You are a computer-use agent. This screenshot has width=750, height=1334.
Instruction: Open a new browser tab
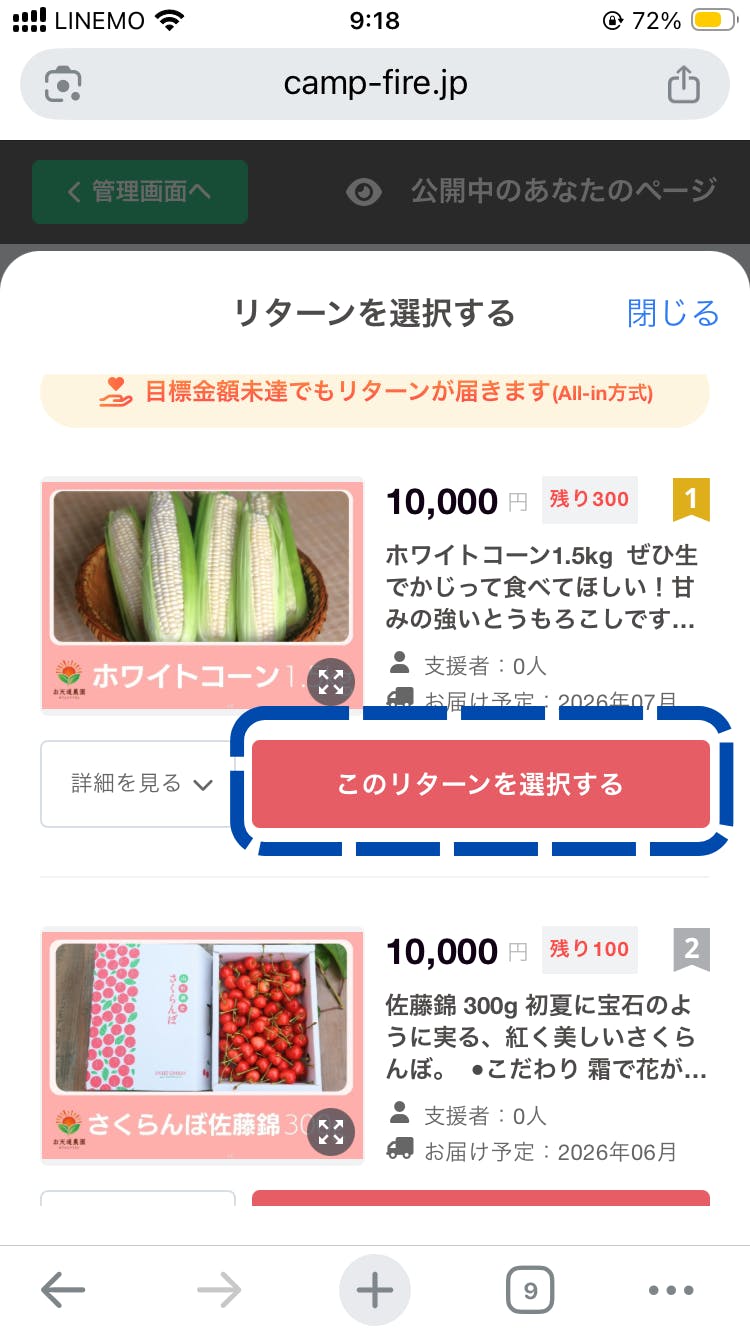coord(375,1290)
